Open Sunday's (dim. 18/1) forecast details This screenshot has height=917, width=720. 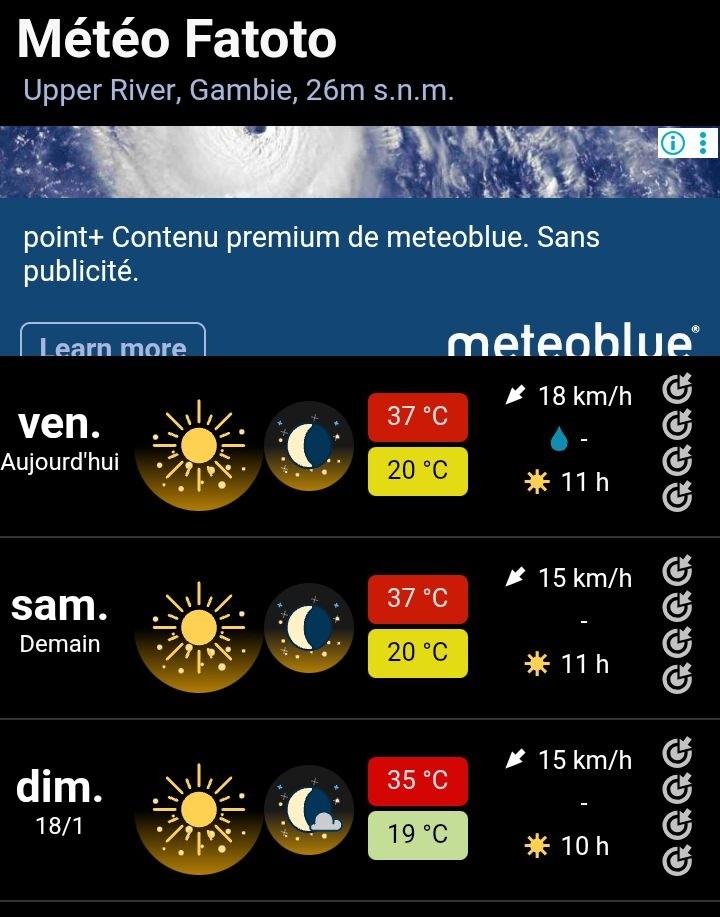pyautogui.click(x=60, y=804)
